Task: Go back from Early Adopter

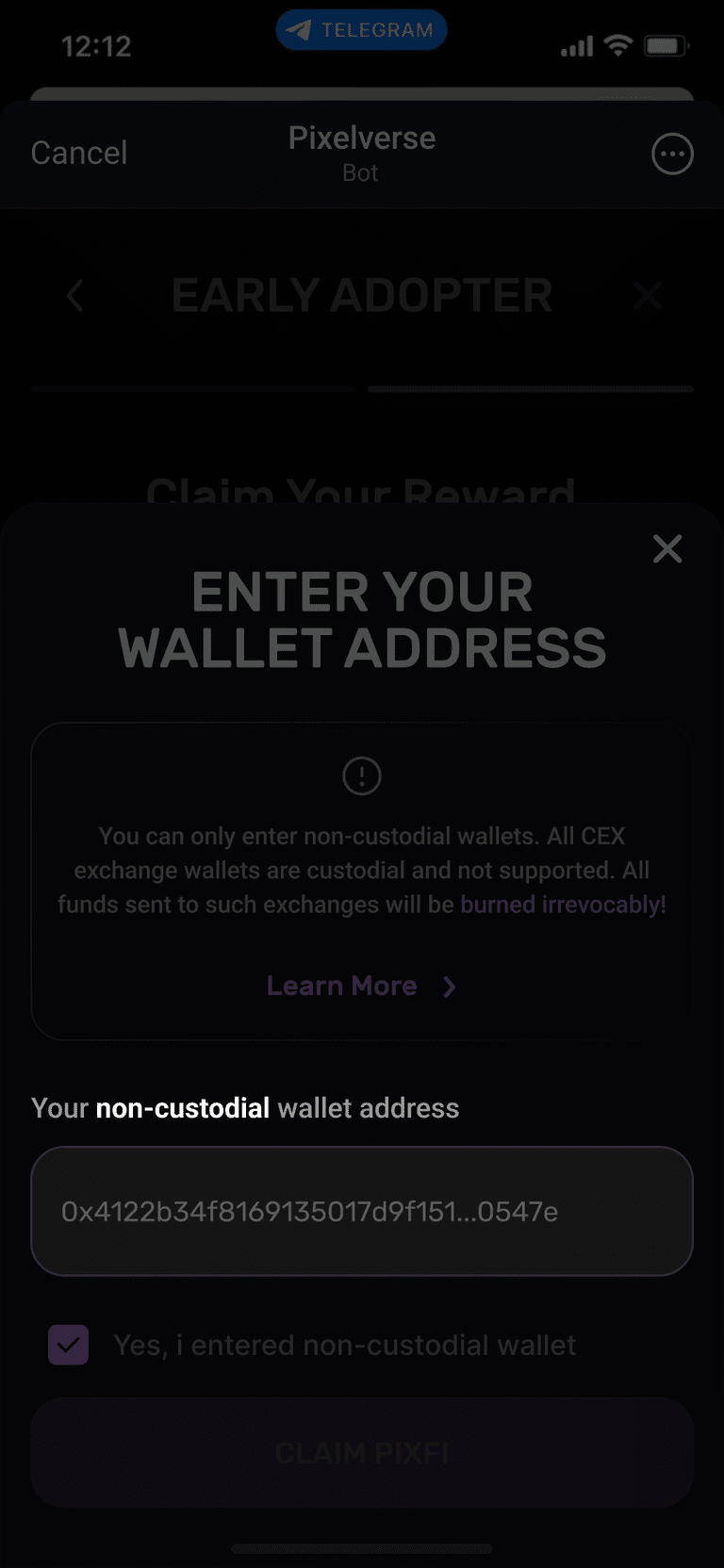Action: (x=75, y=296)
